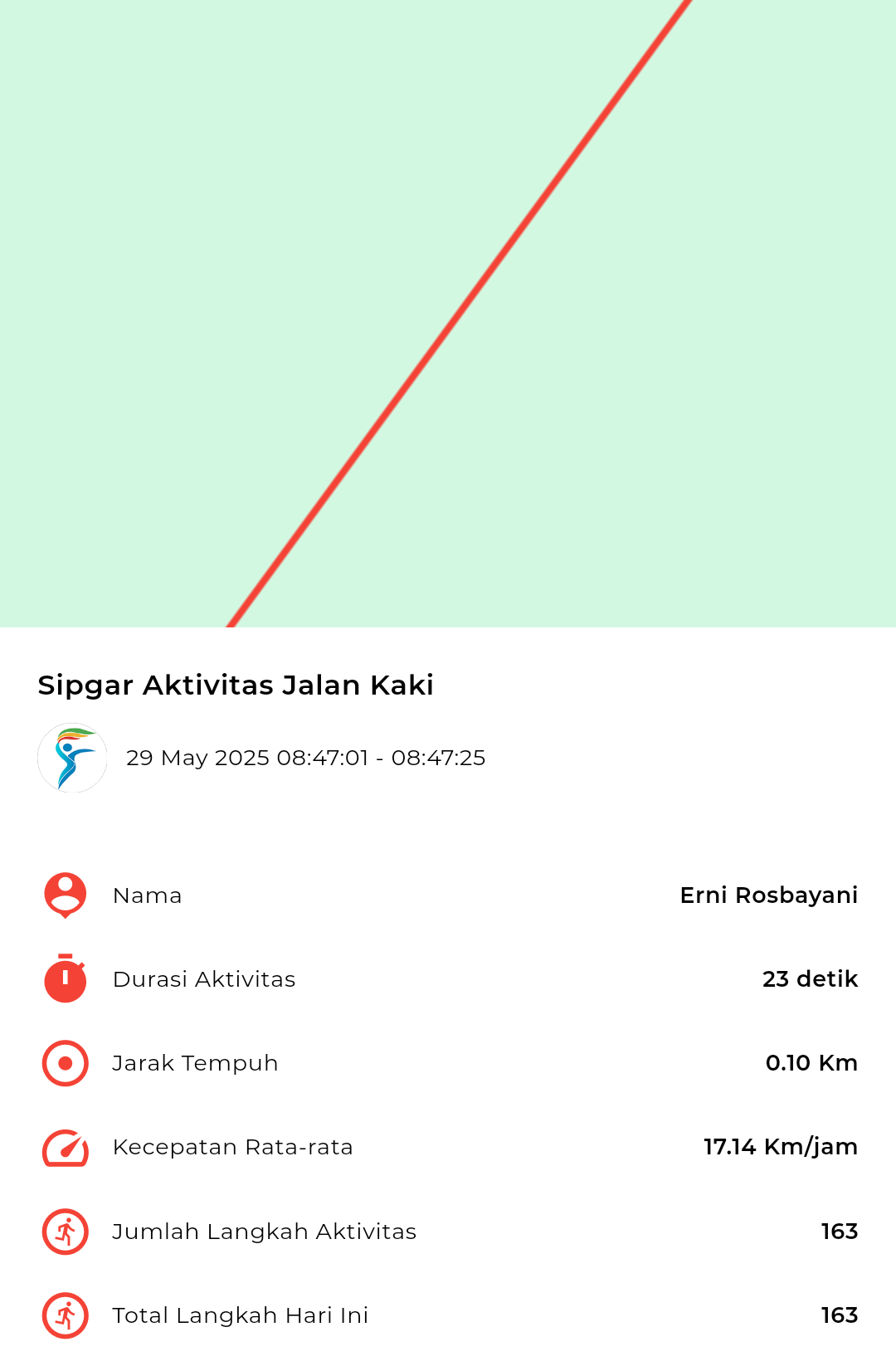Screen dimensions: 896x1366
Task: Click the running figure icon for Total Langkah Hari Ini
Action: pos(66,1315)
